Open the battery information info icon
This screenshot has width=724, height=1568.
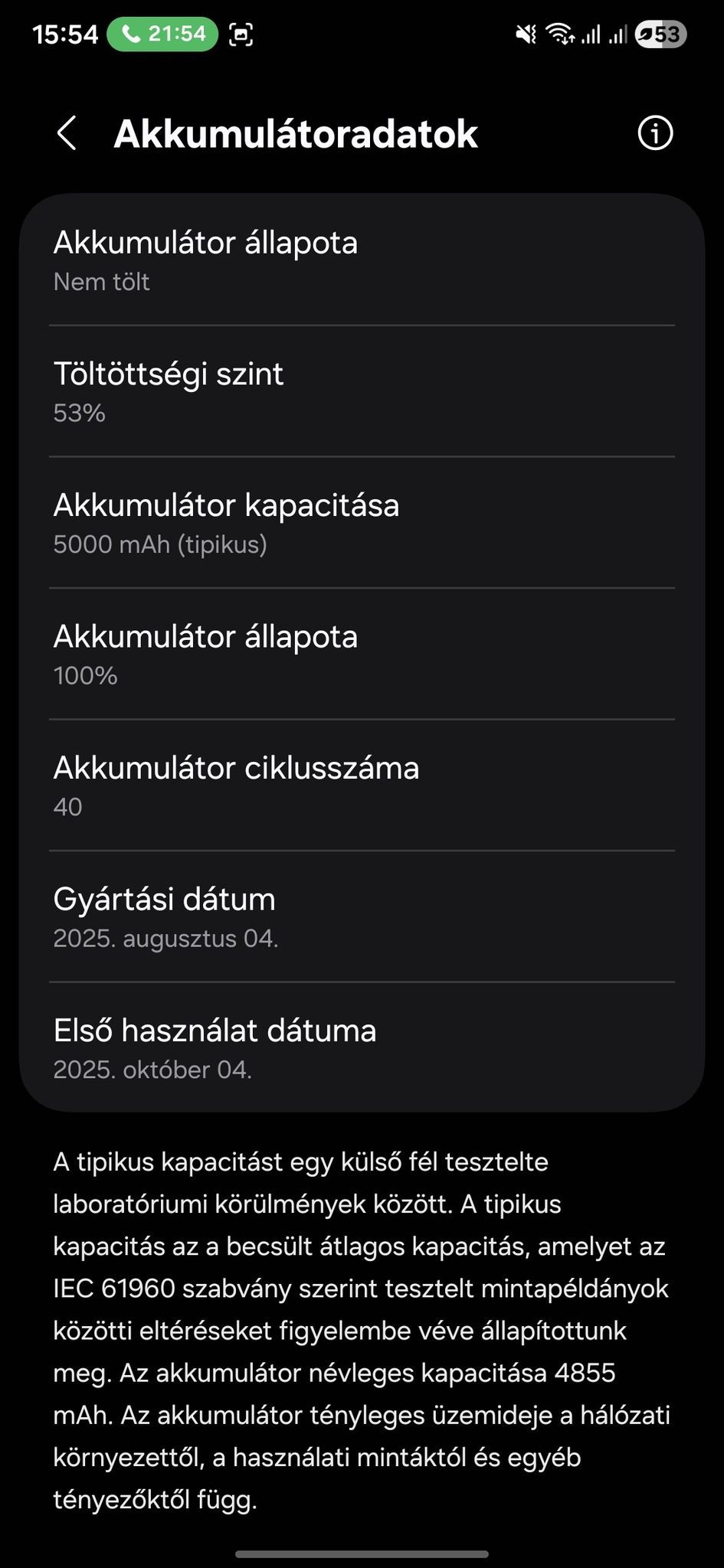click(655, 133)
